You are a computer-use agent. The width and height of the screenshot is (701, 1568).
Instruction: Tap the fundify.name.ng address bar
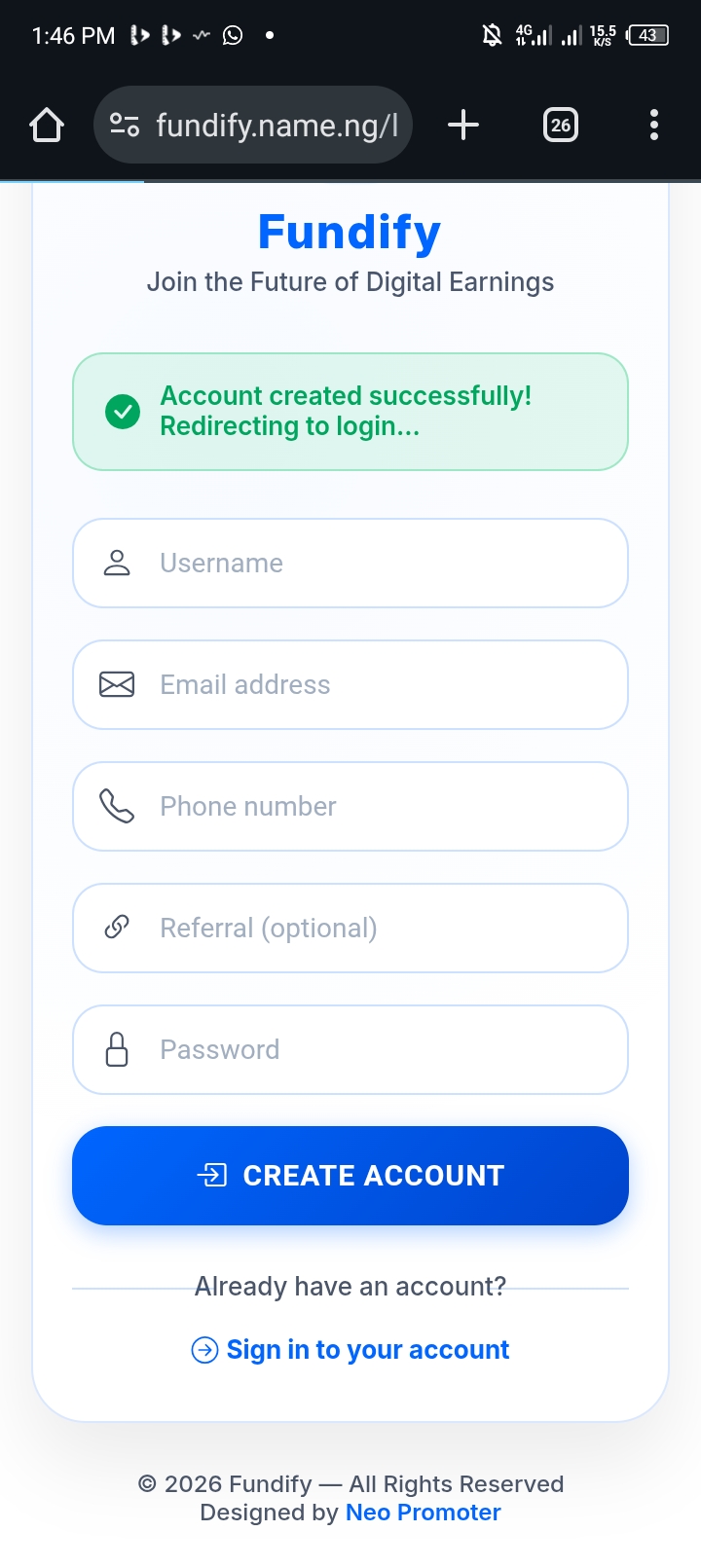tap(276, 125)
